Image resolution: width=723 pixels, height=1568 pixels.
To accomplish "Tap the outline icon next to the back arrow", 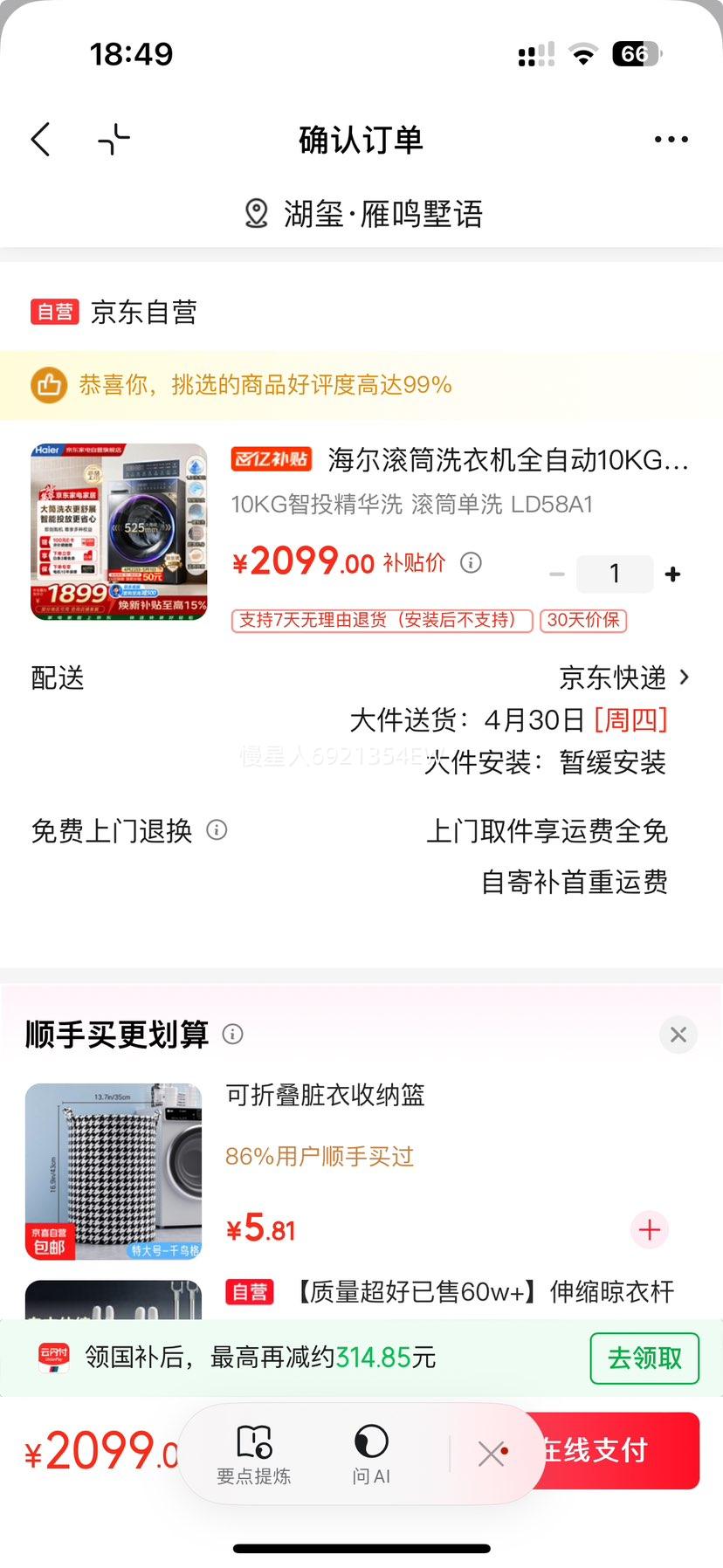I will coord(112,139).
